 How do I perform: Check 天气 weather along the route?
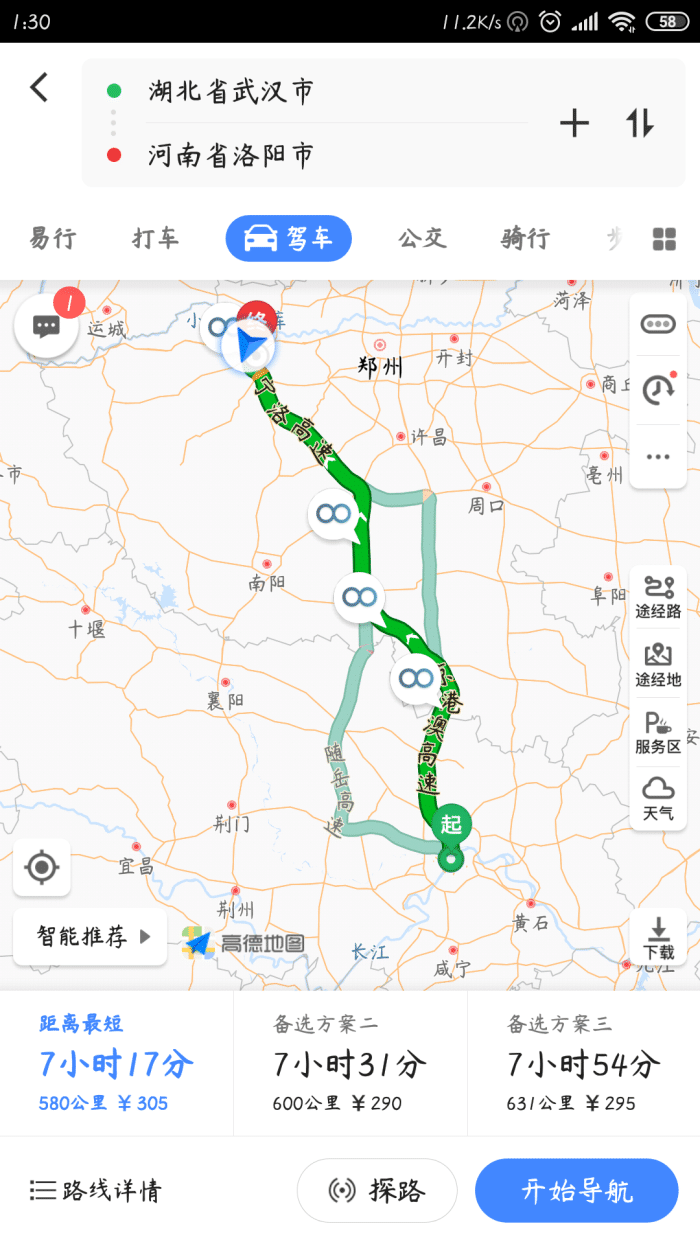[658, 799]
